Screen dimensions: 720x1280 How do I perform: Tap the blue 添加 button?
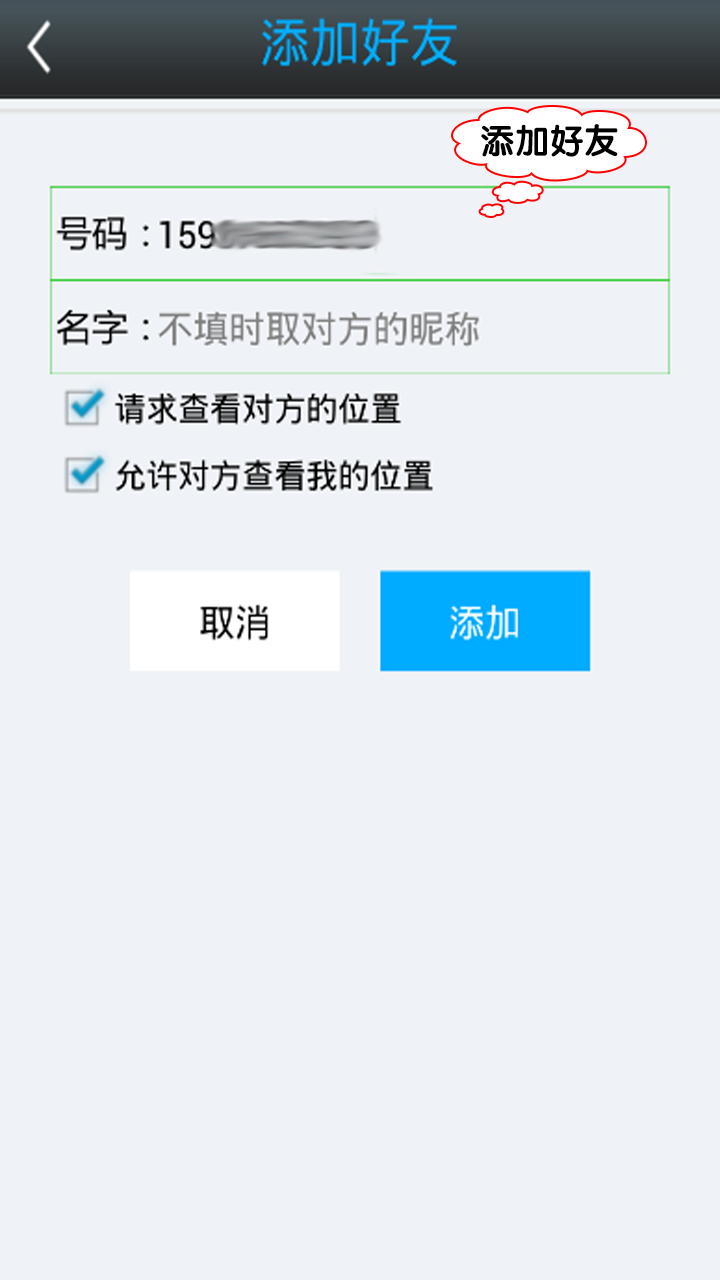coord(485,621)
